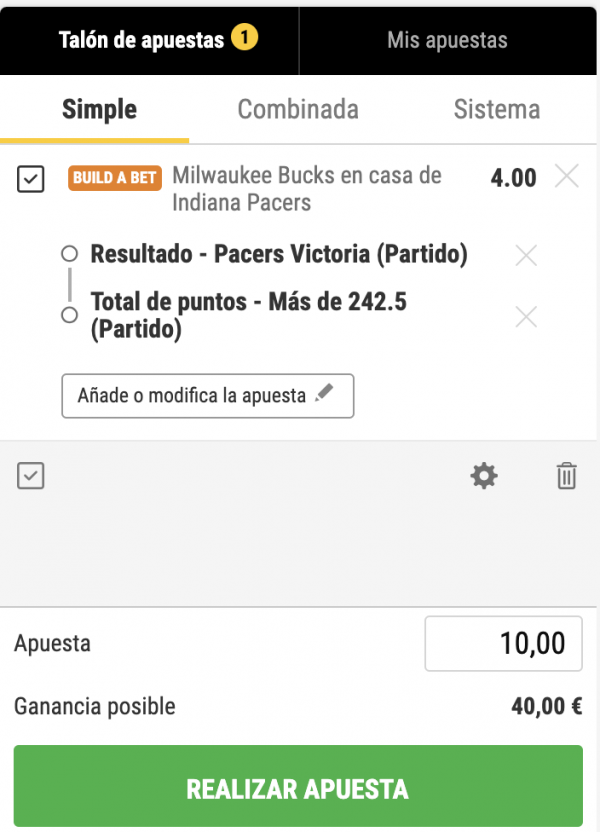Remove the Milwaukee Bucks Build a Bet

coord(566,177)
